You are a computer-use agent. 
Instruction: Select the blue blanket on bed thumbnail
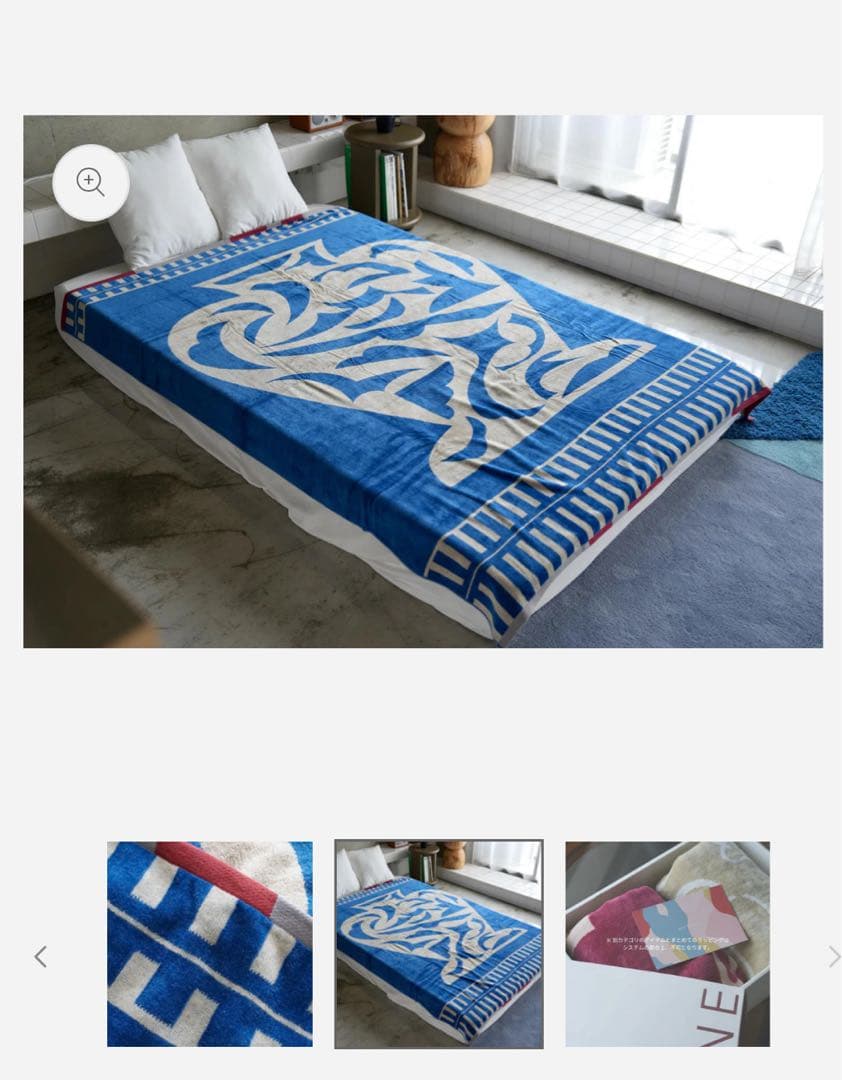[x=439, y=944]
